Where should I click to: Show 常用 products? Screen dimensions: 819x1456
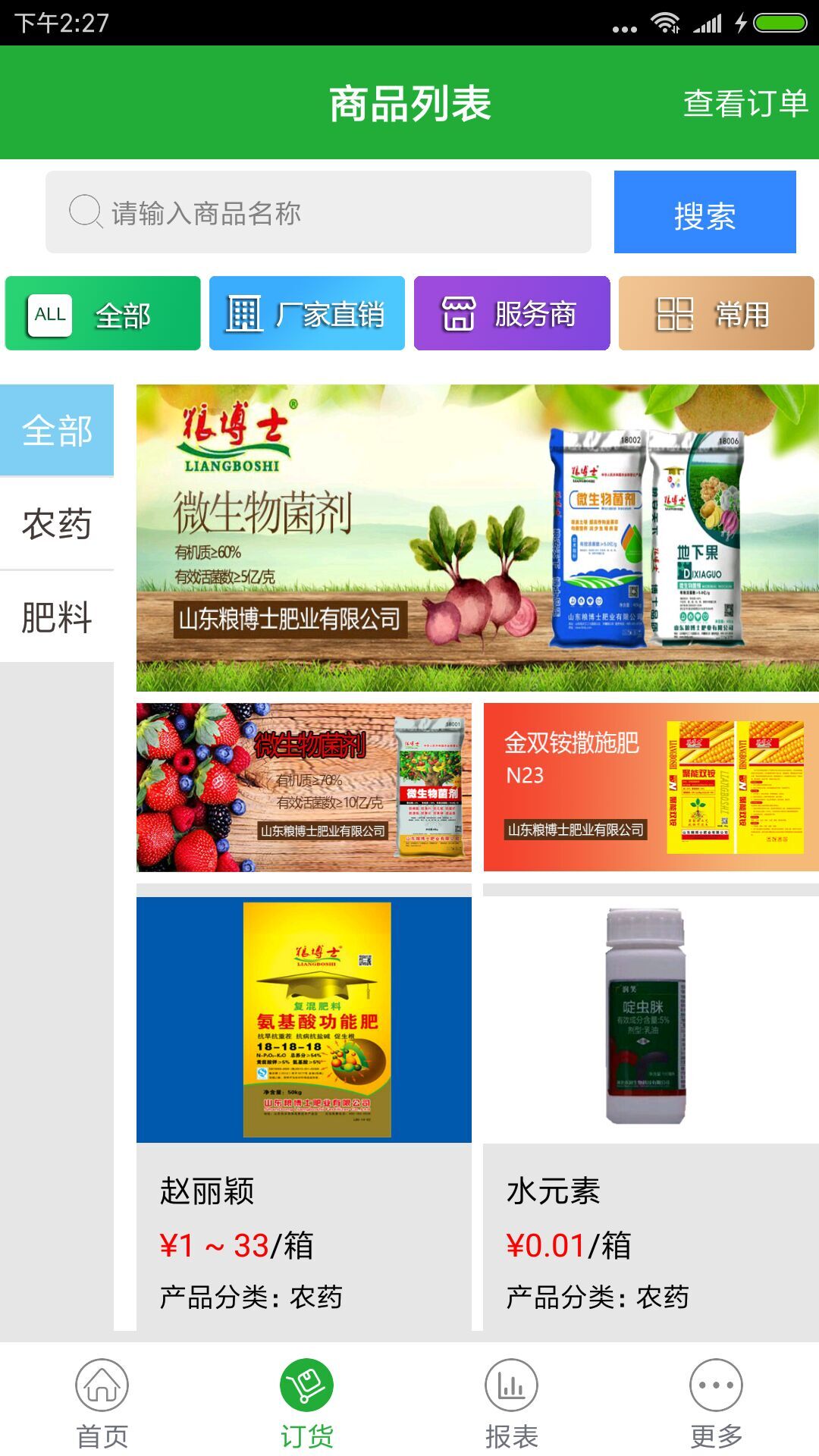click(x=716, y=313)
